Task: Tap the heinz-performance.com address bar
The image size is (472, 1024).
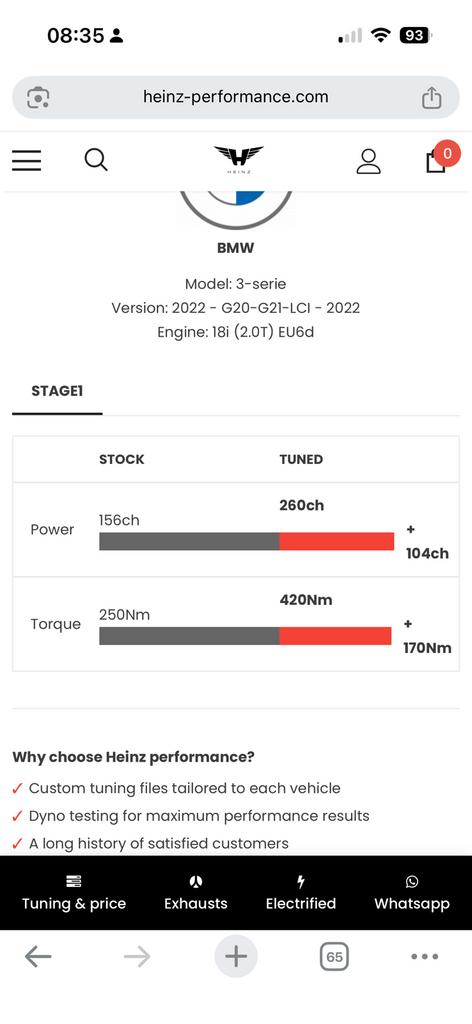Action: coord(236,97)
